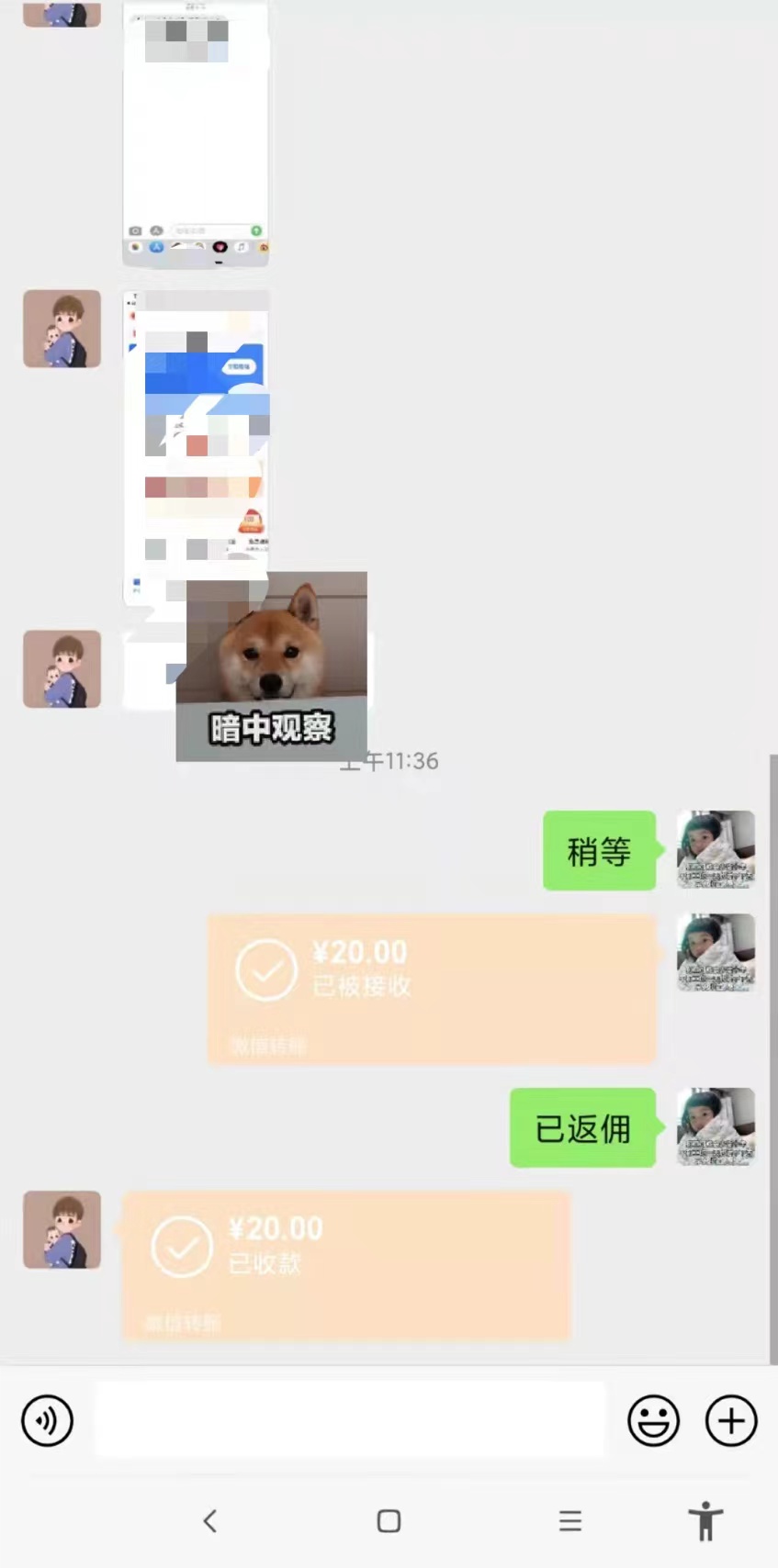Go back with the system back button
Viewport: 778px width, 1568px height.
[209, 1521]
